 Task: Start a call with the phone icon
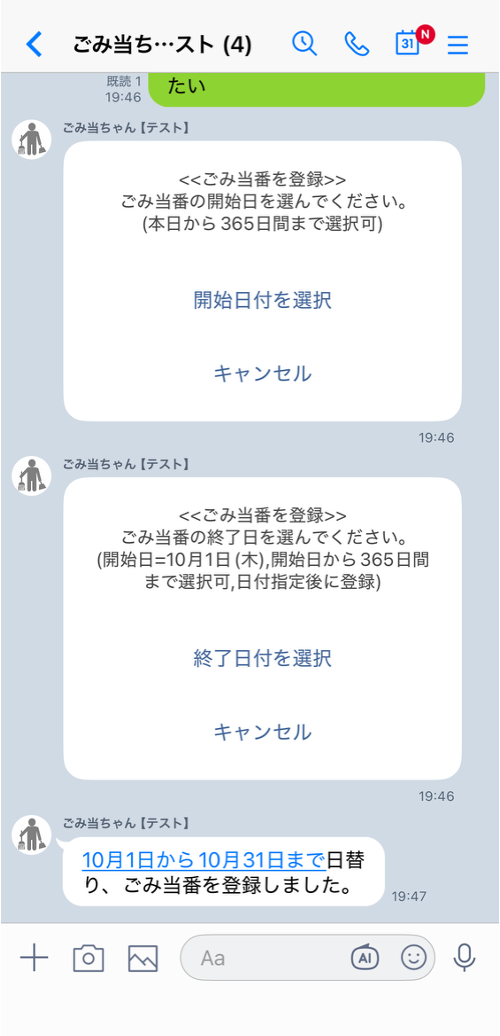[x=357, y=44]
